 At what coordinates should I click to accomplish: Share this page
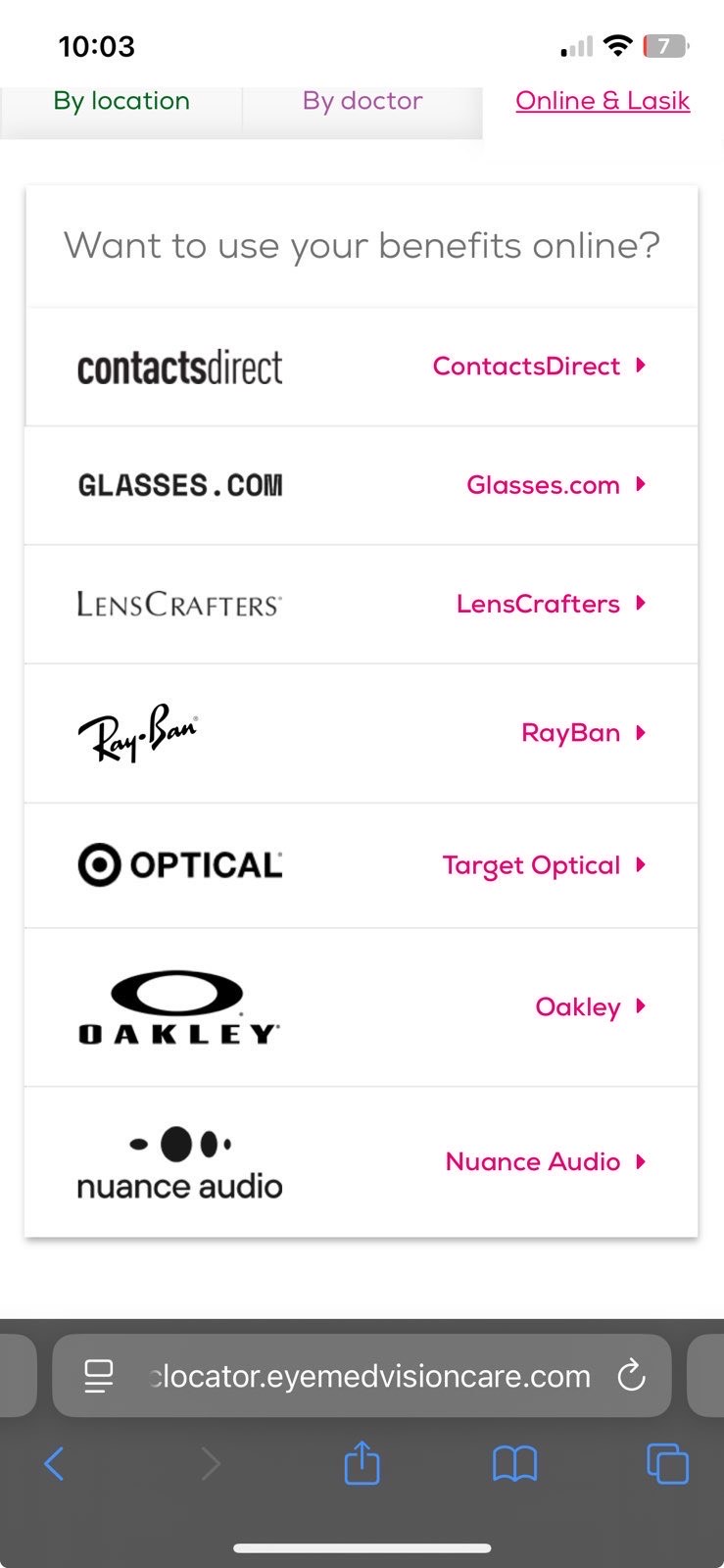[x=362, y=1464]
